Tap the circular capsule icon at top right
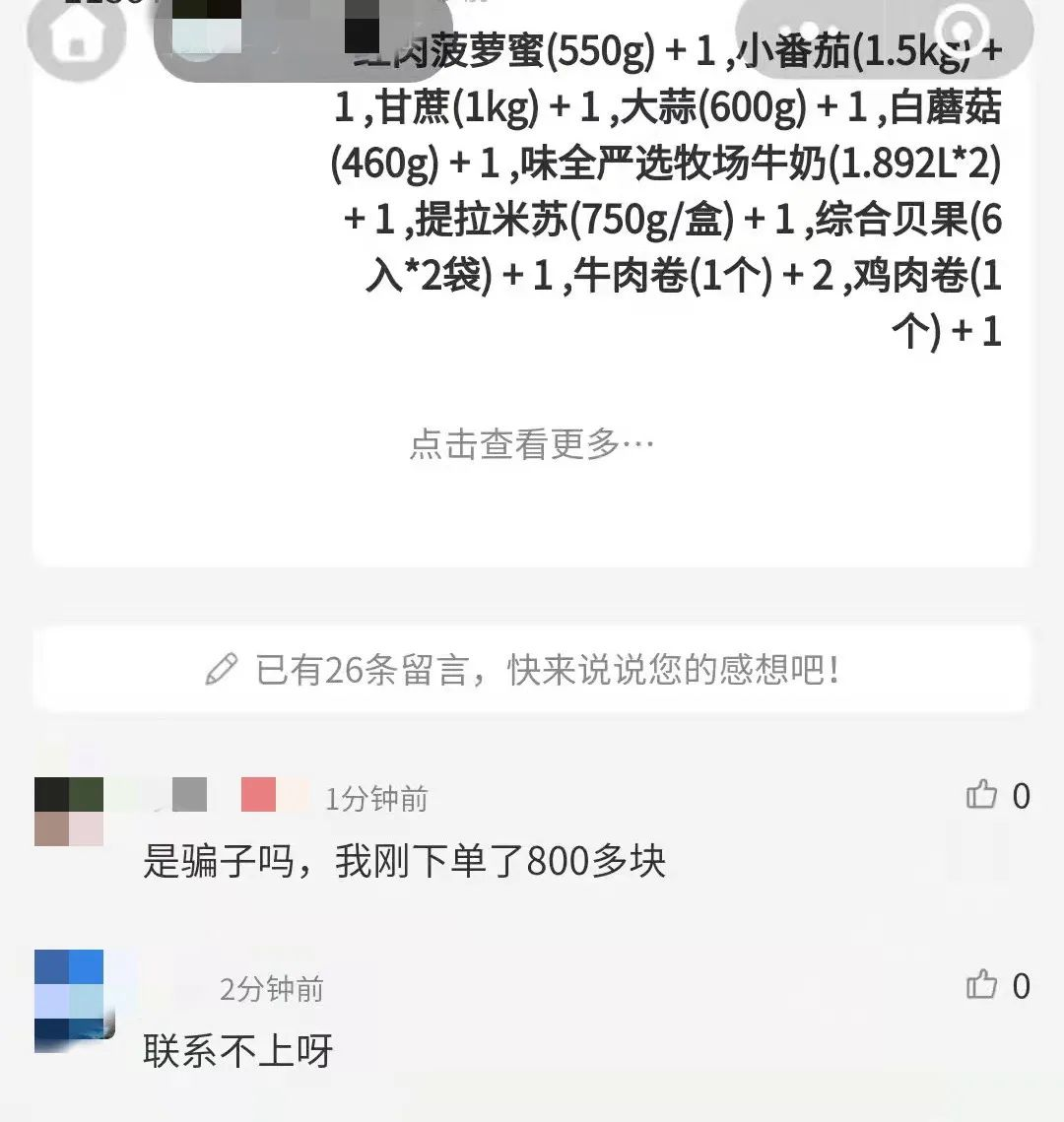 point(961,28)
